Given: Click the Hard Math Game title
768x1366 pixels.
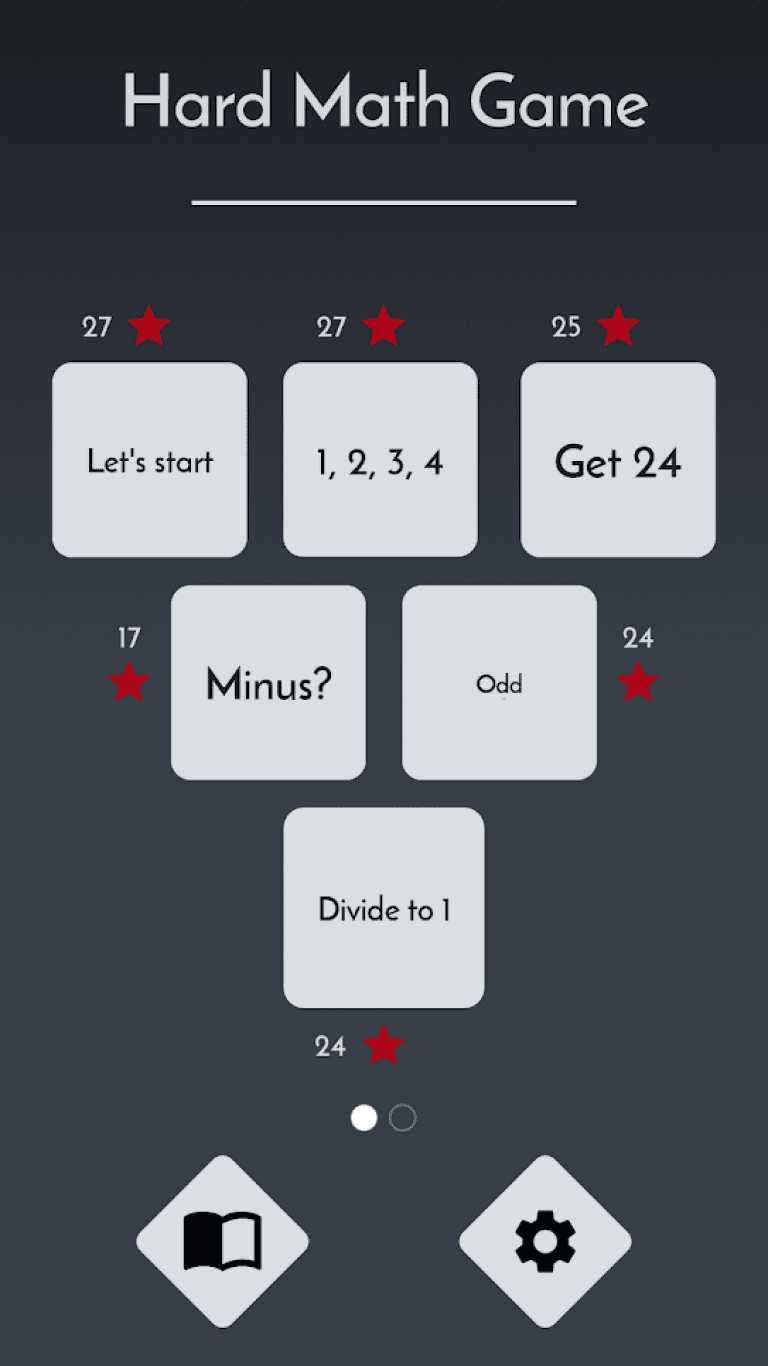Looking at the screenshot, I should coord(384,102).
